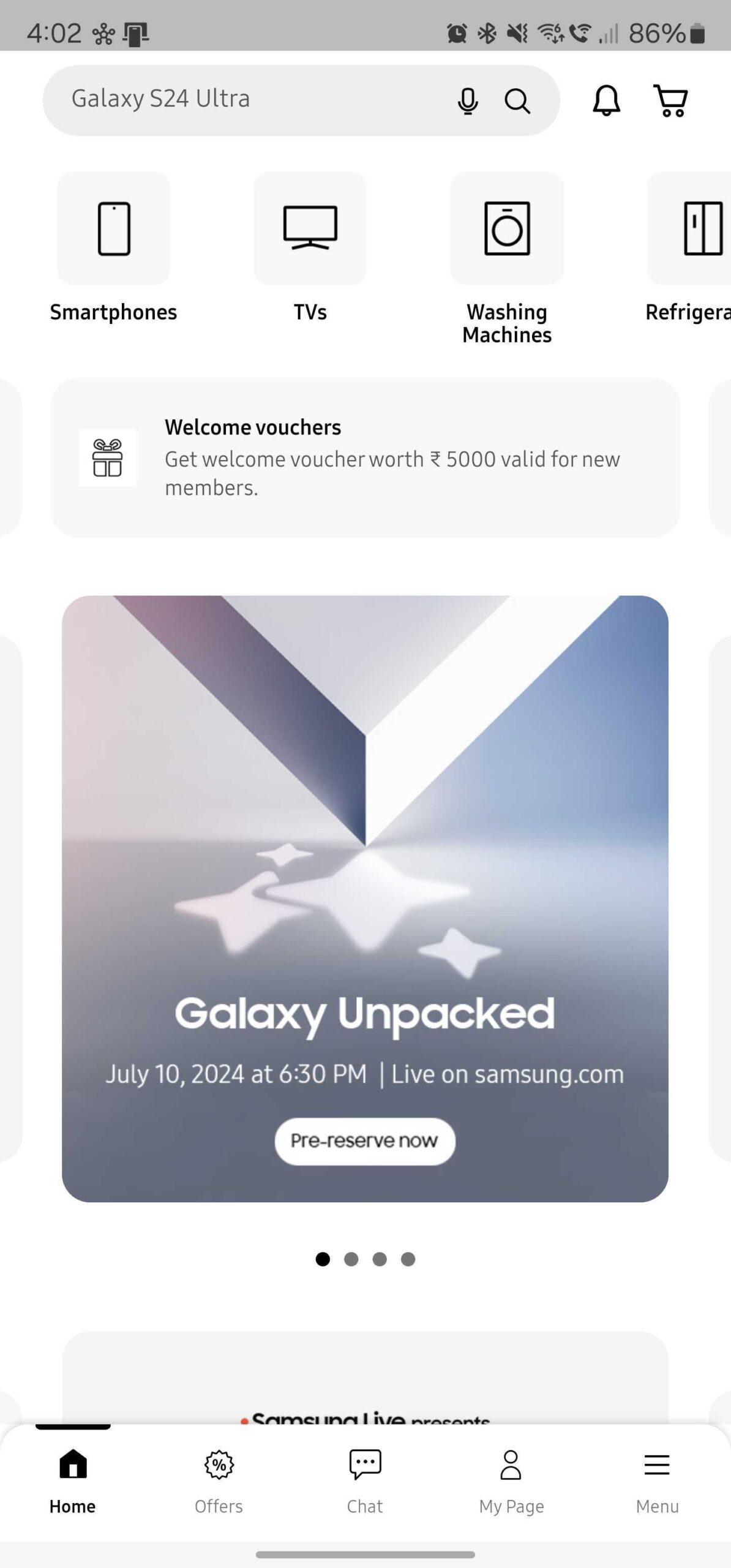Screen dimensions: 731x1568
Task: Open the shopping cart
Action: click(671, 100)
